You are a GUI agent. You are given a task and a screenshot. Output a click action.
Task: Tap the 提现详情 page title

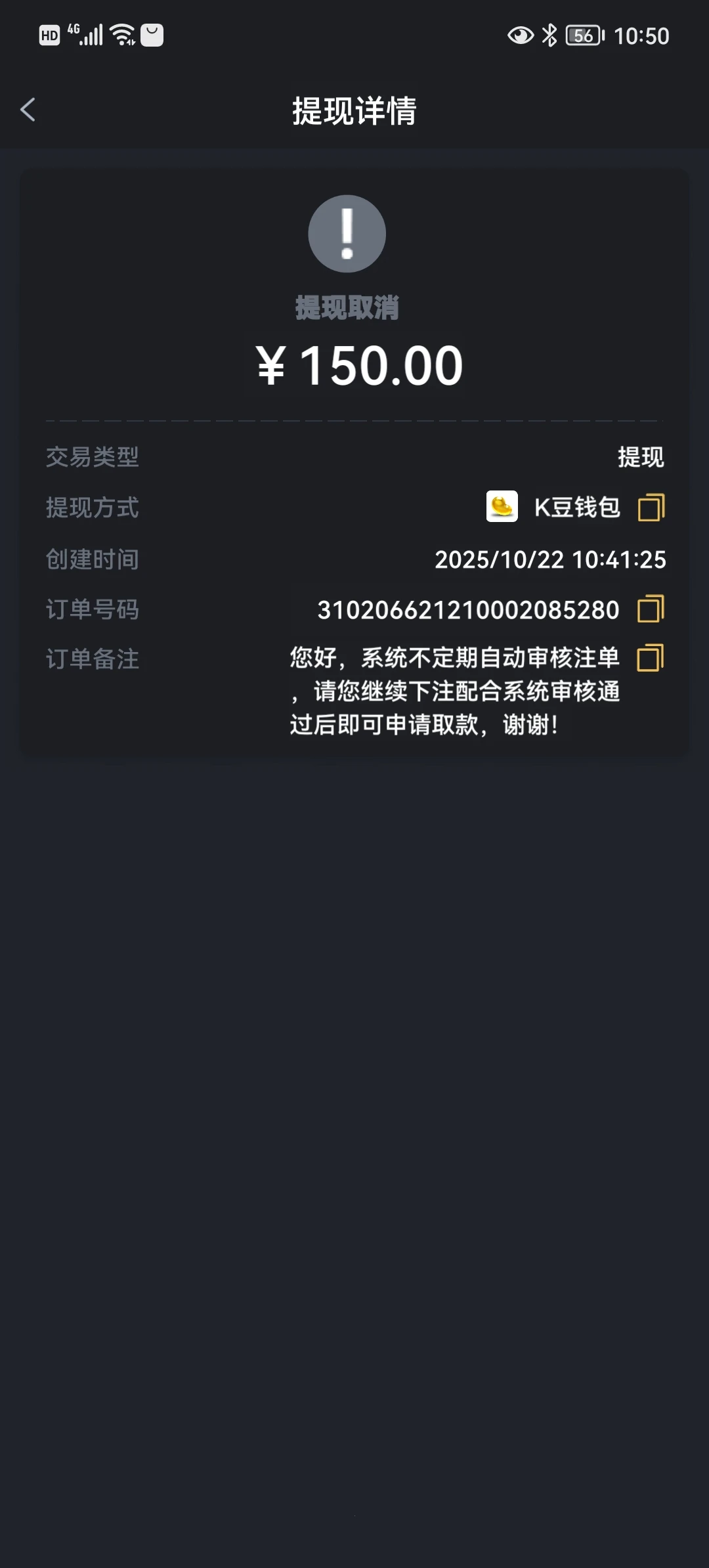tap(354, 110)
